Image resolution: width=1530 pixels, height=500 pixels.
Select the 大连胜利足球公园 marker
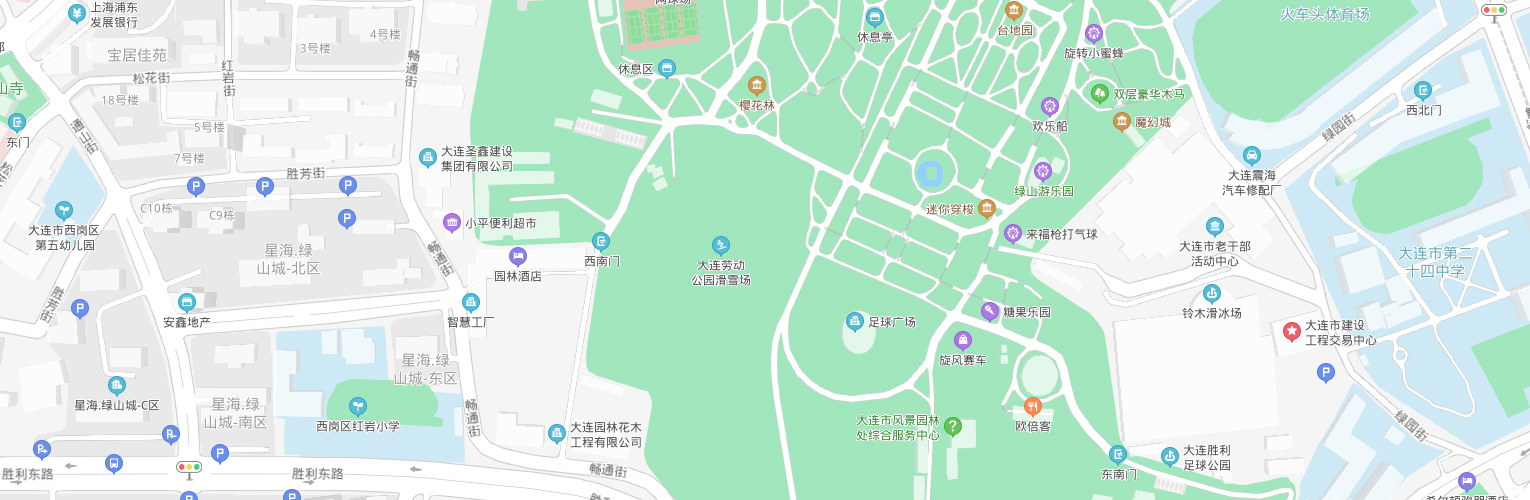(x=1169, y=457)
